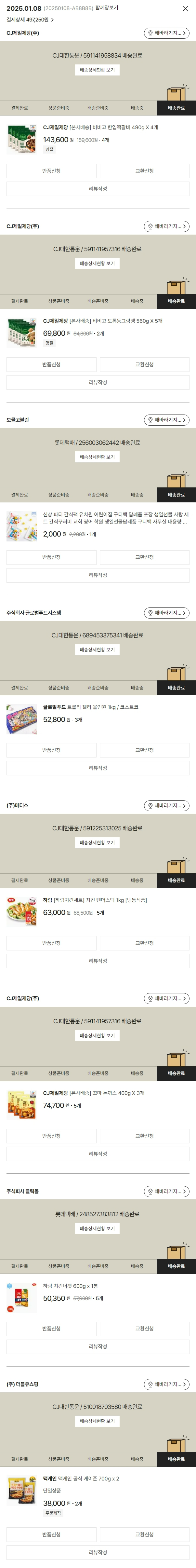Screen dimensions: 196x1568
Task: Request exchange for 비비고 한입떡갈비 490g
Action: [x=144, y=171]
